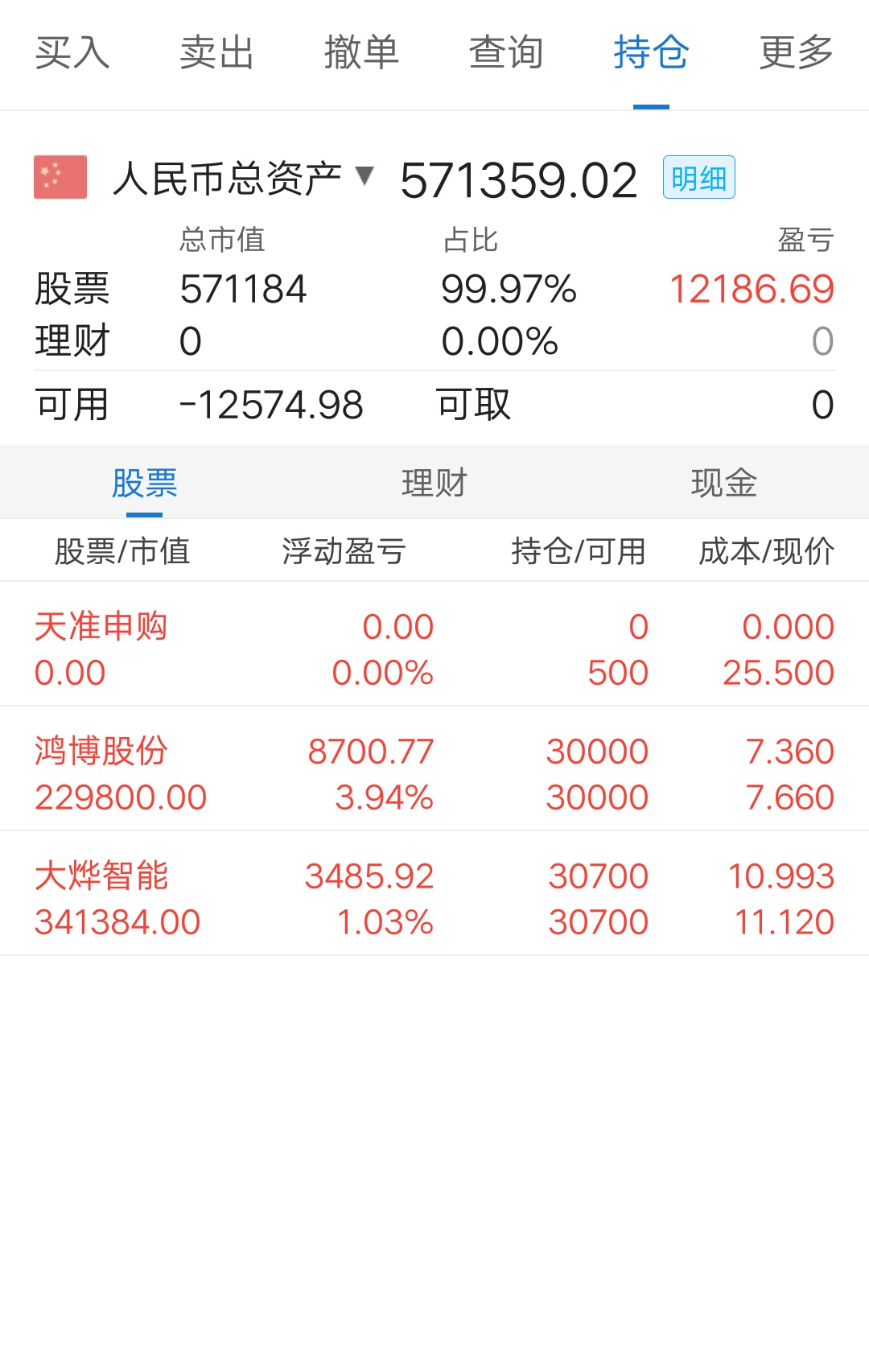
Task: Tap the total asset value 571359.02
Action: [x=519, y=177]
